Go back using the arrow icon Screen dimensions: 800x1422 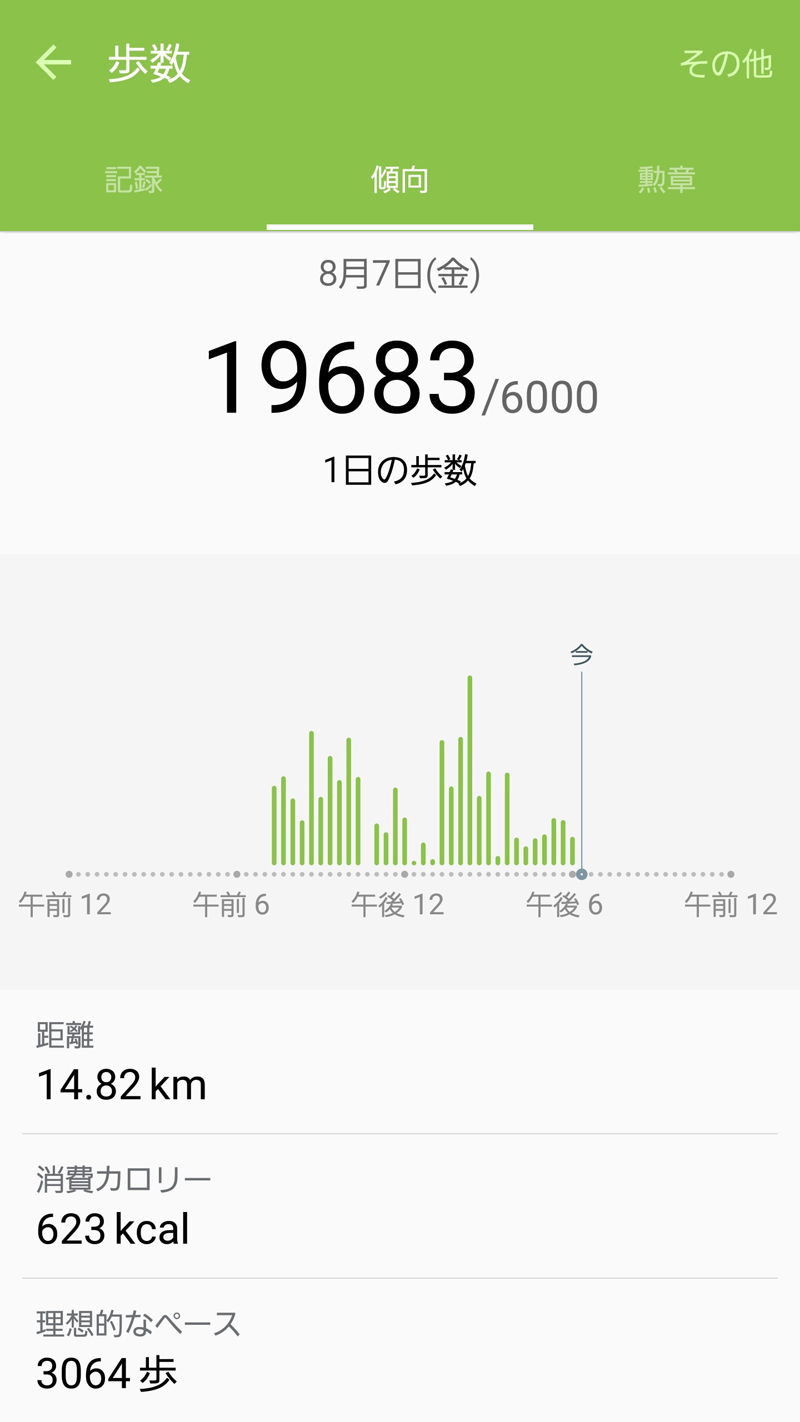click(54, 64)
